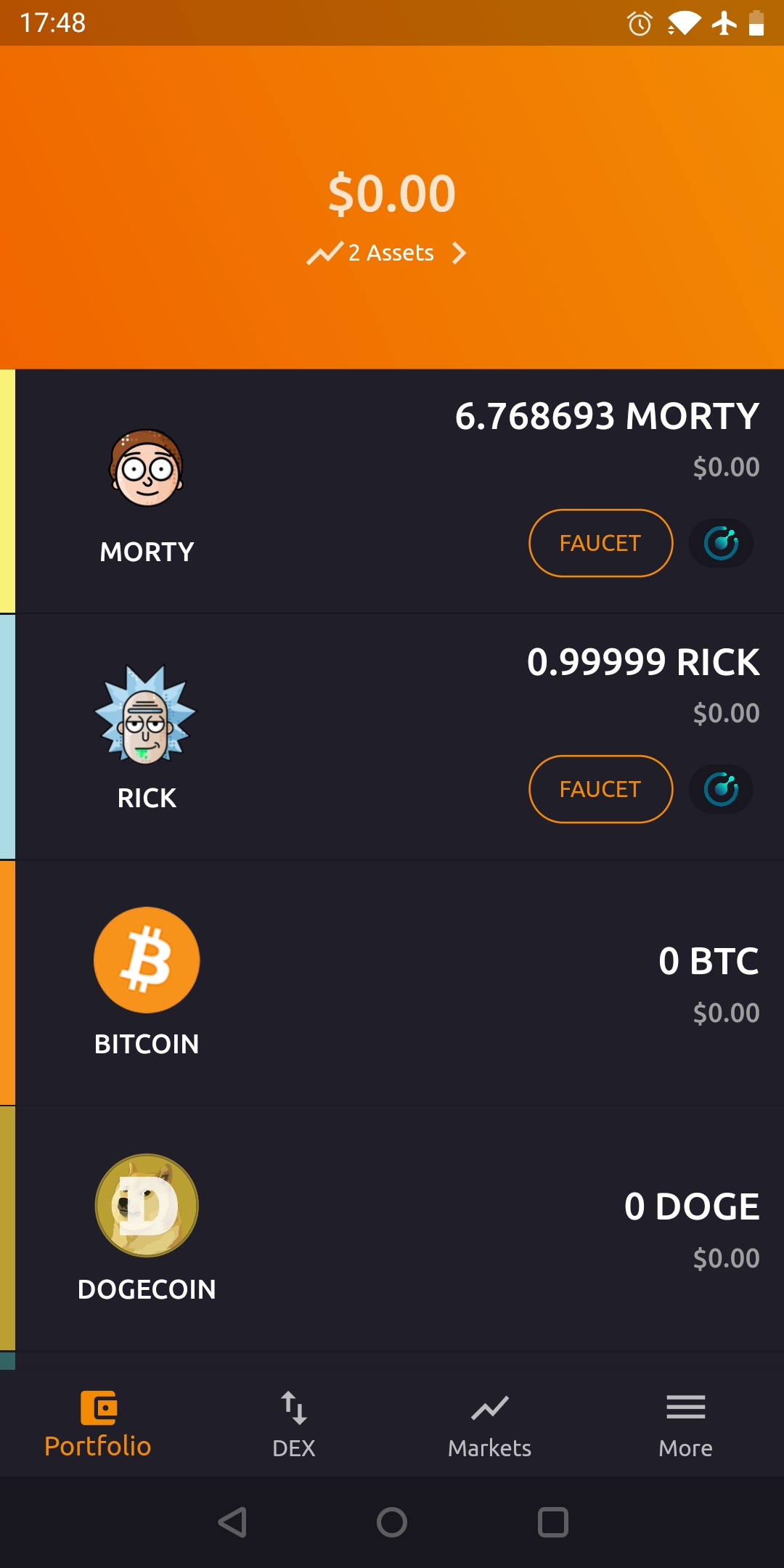Tap the FAUCET button for MORTY

600,543
